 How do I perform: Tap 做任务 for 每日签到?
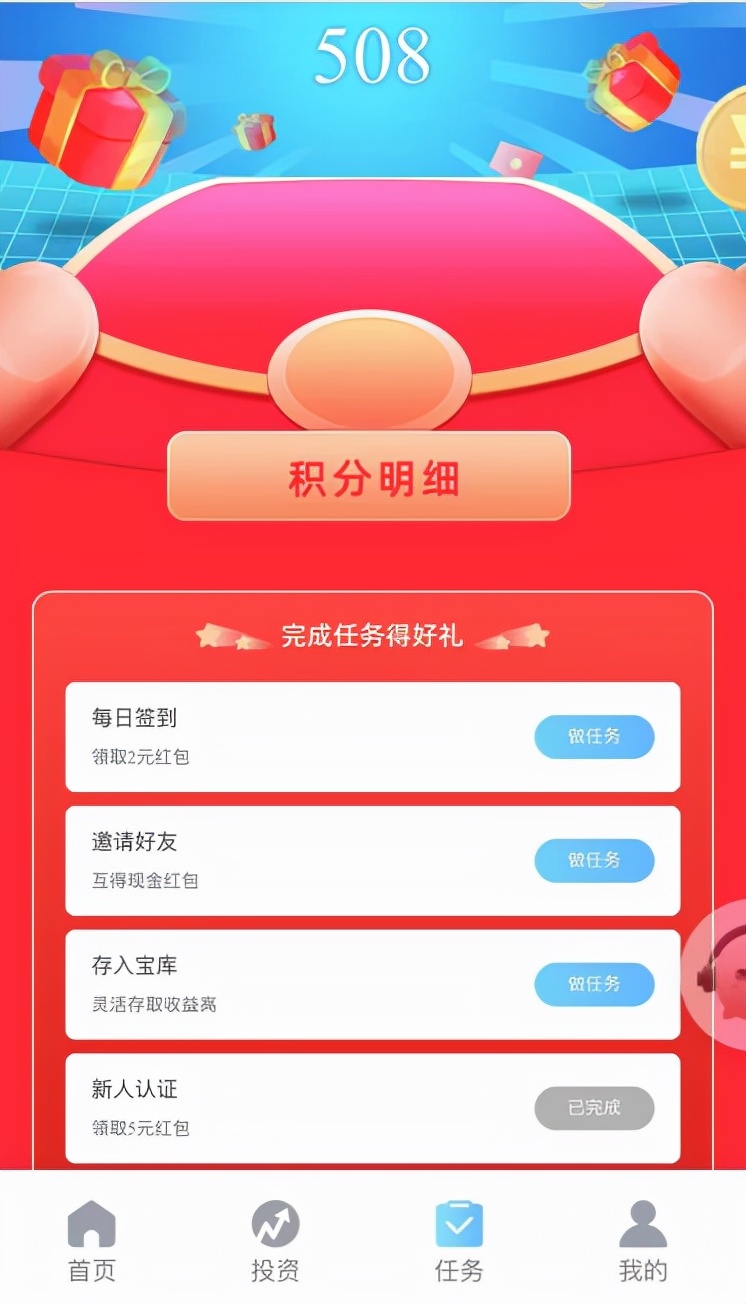tap(594, 737)
